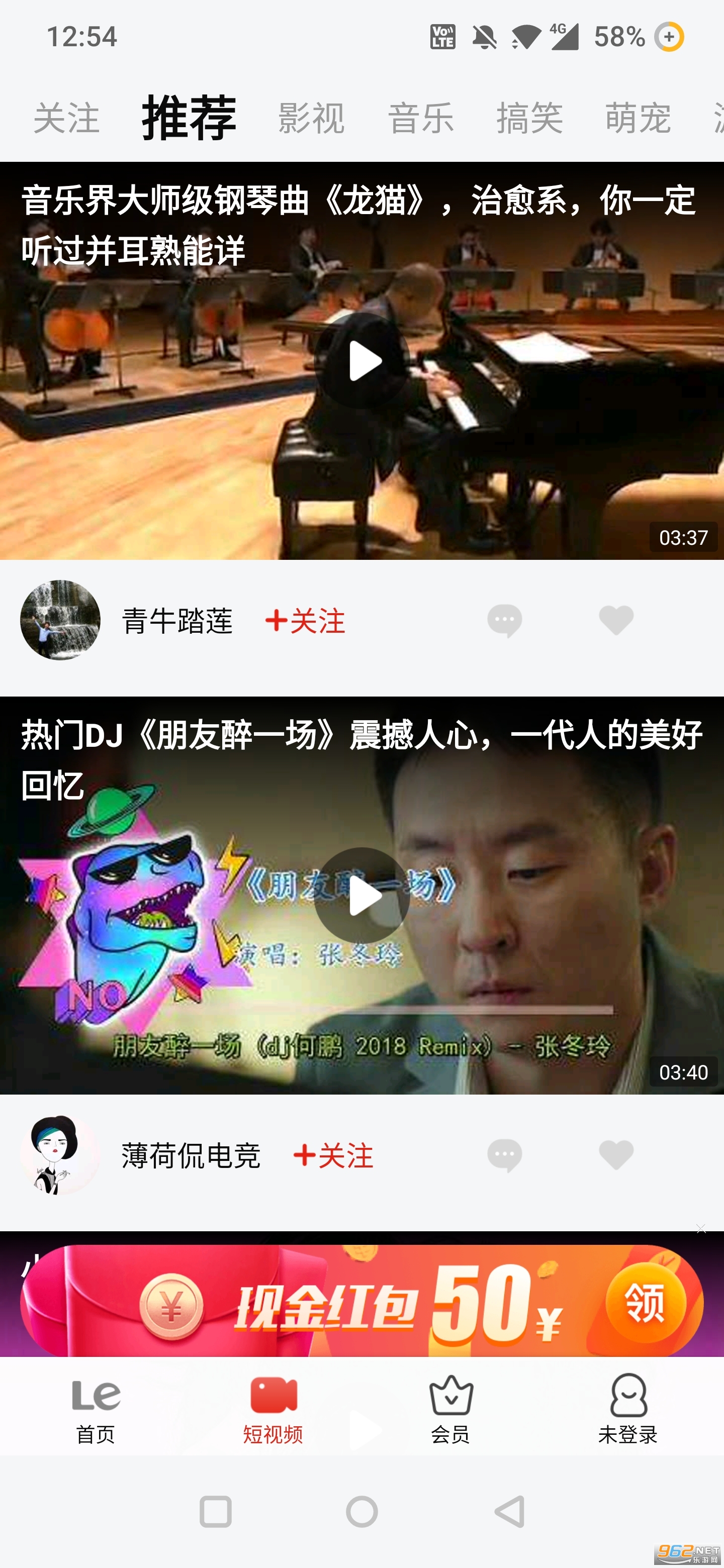Screen dimensions: 724x1568
Task: Play the 《朋友醉一场》 DJ video
Action: coord(361,896)
